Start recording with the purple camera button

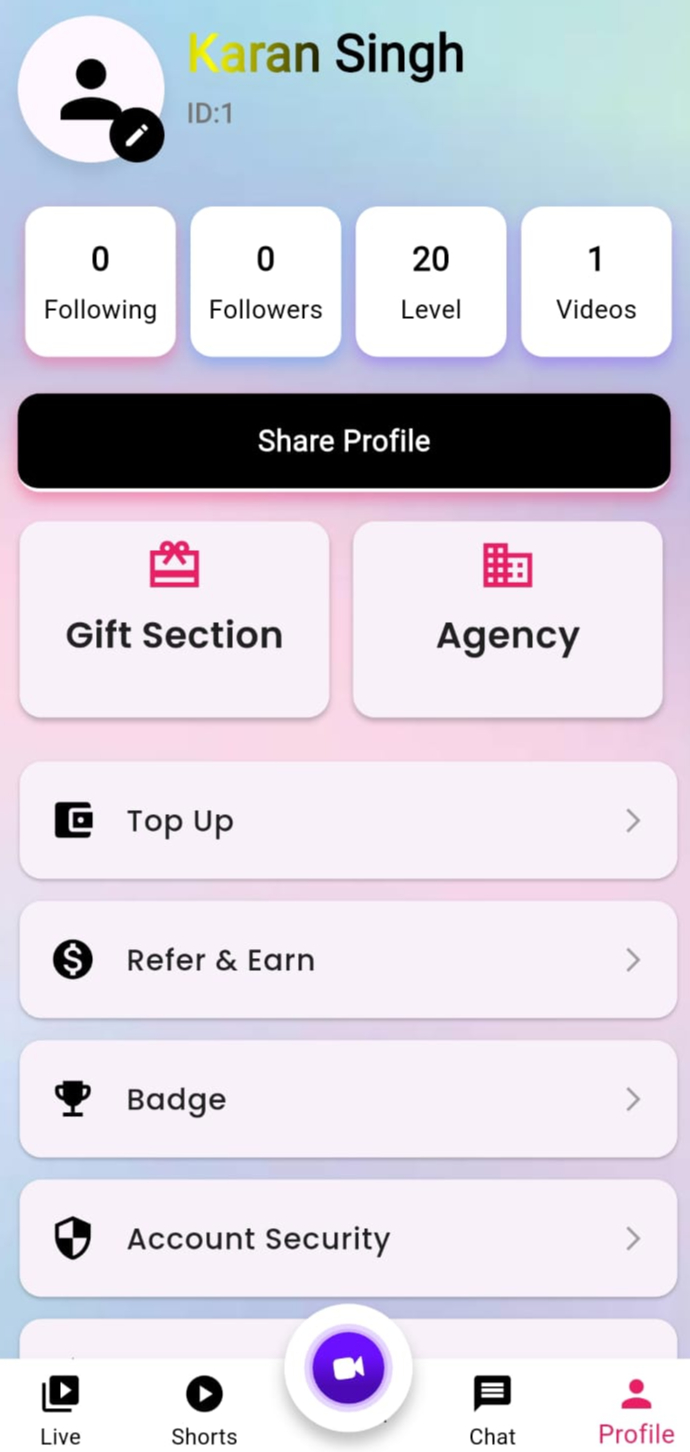pos(348,1368)
